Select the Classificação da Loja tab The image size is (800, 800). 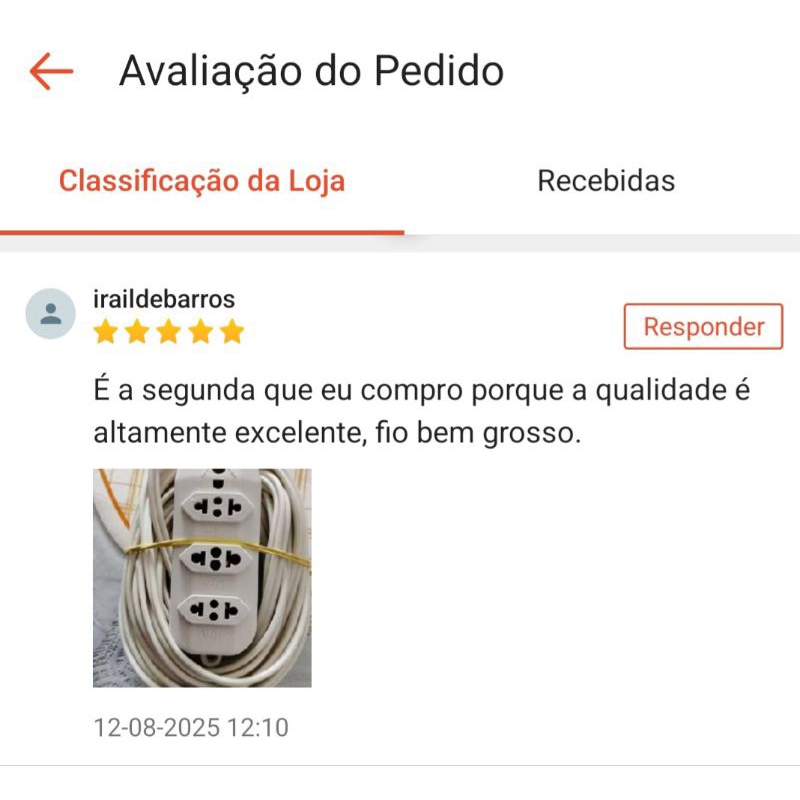tap(202, 181)
